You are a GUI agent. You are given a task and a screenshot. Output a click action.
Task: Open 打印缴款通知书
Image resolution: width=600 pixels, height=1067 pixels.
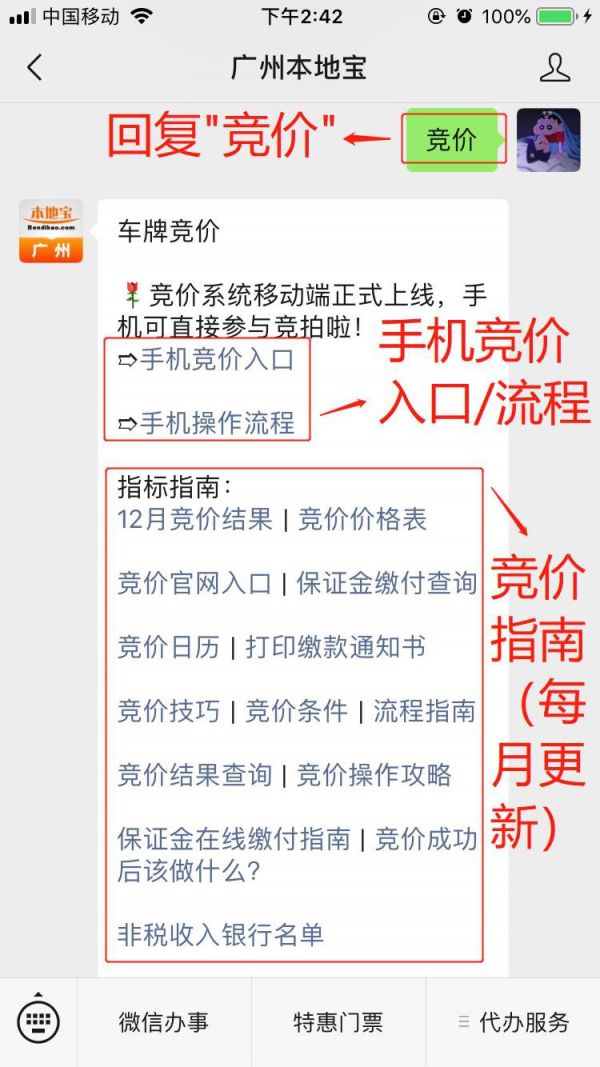point(335,647)
